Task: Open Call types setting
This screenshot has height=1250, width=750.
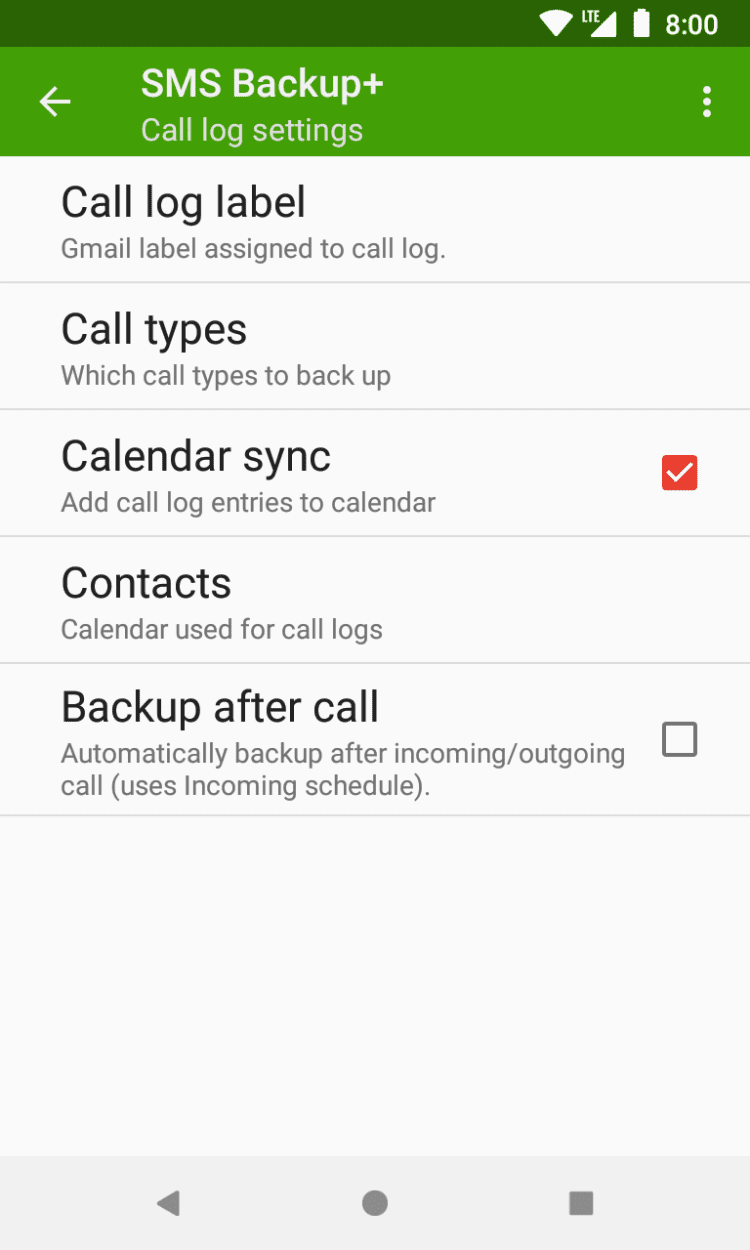Action: (300, 347)
